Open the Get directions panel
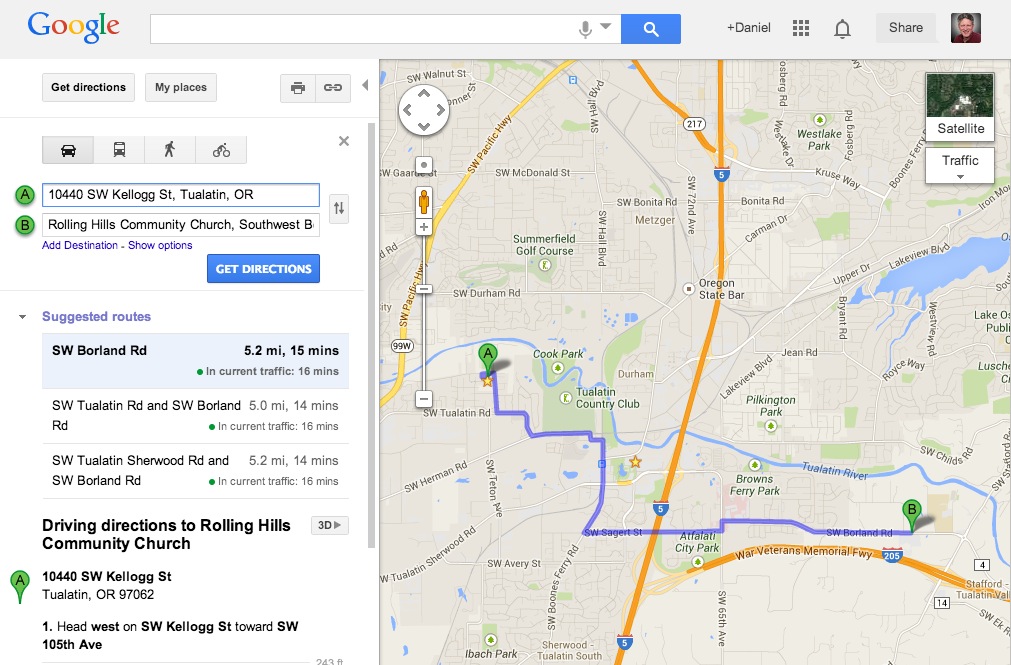Screen dimensions: 1011x665 click(x=89, y=87)
